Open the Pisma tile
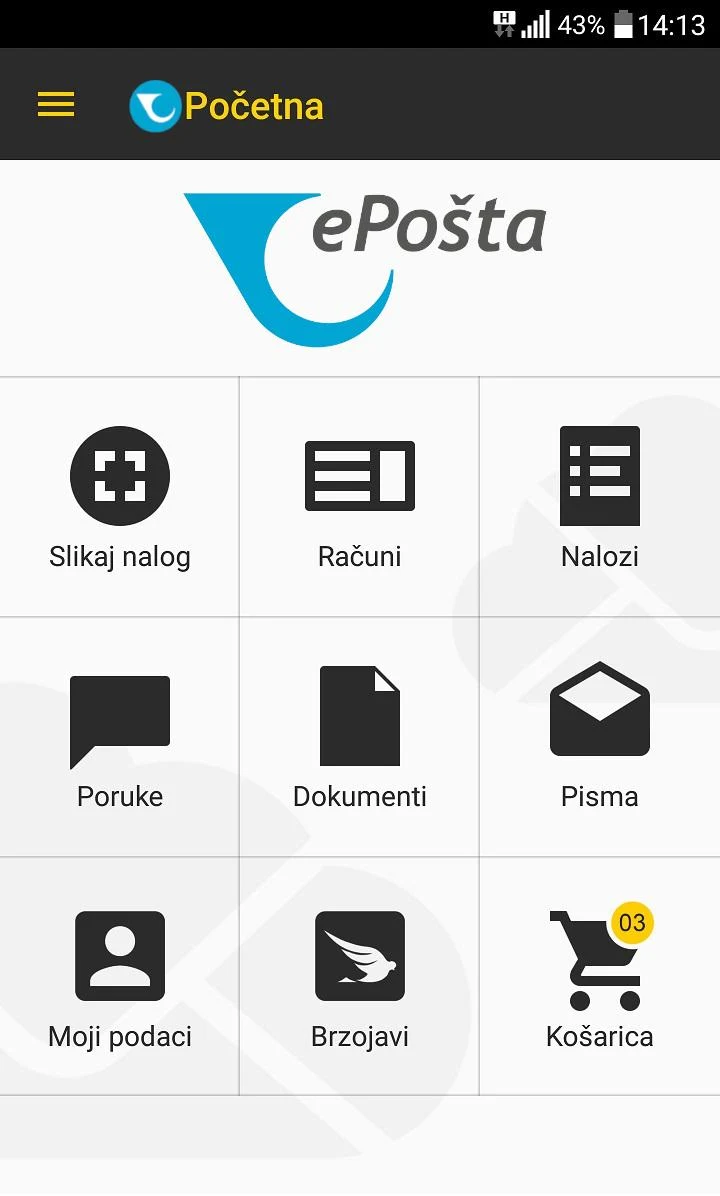720x1196 pixels. point(599,737)
